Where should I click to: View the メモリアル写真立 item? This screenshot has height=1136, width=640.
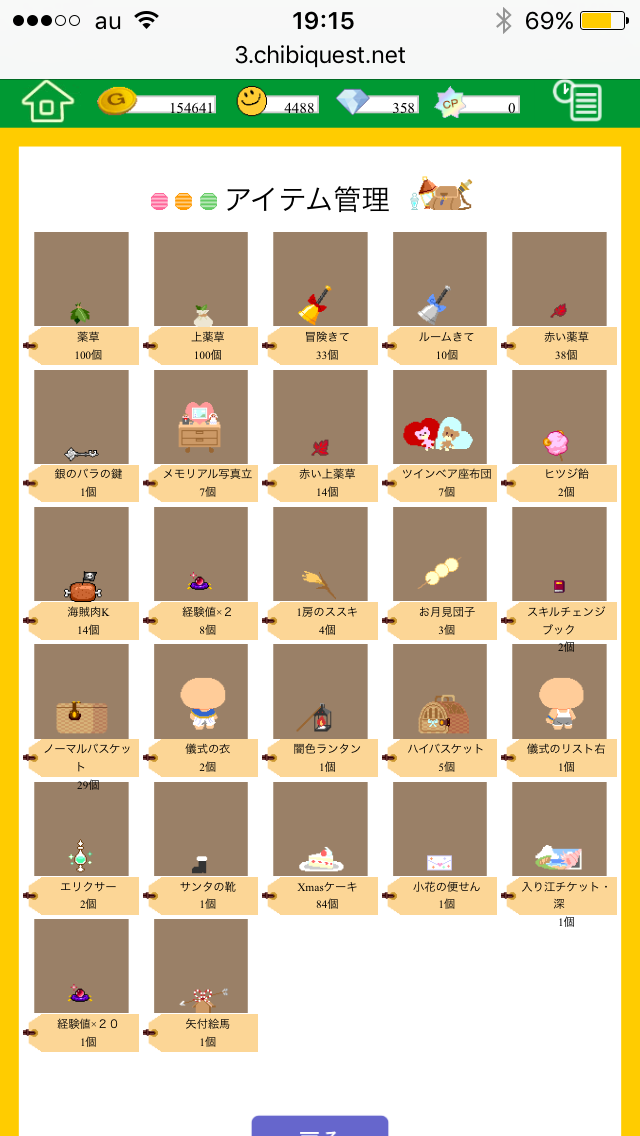coord(201,418)
